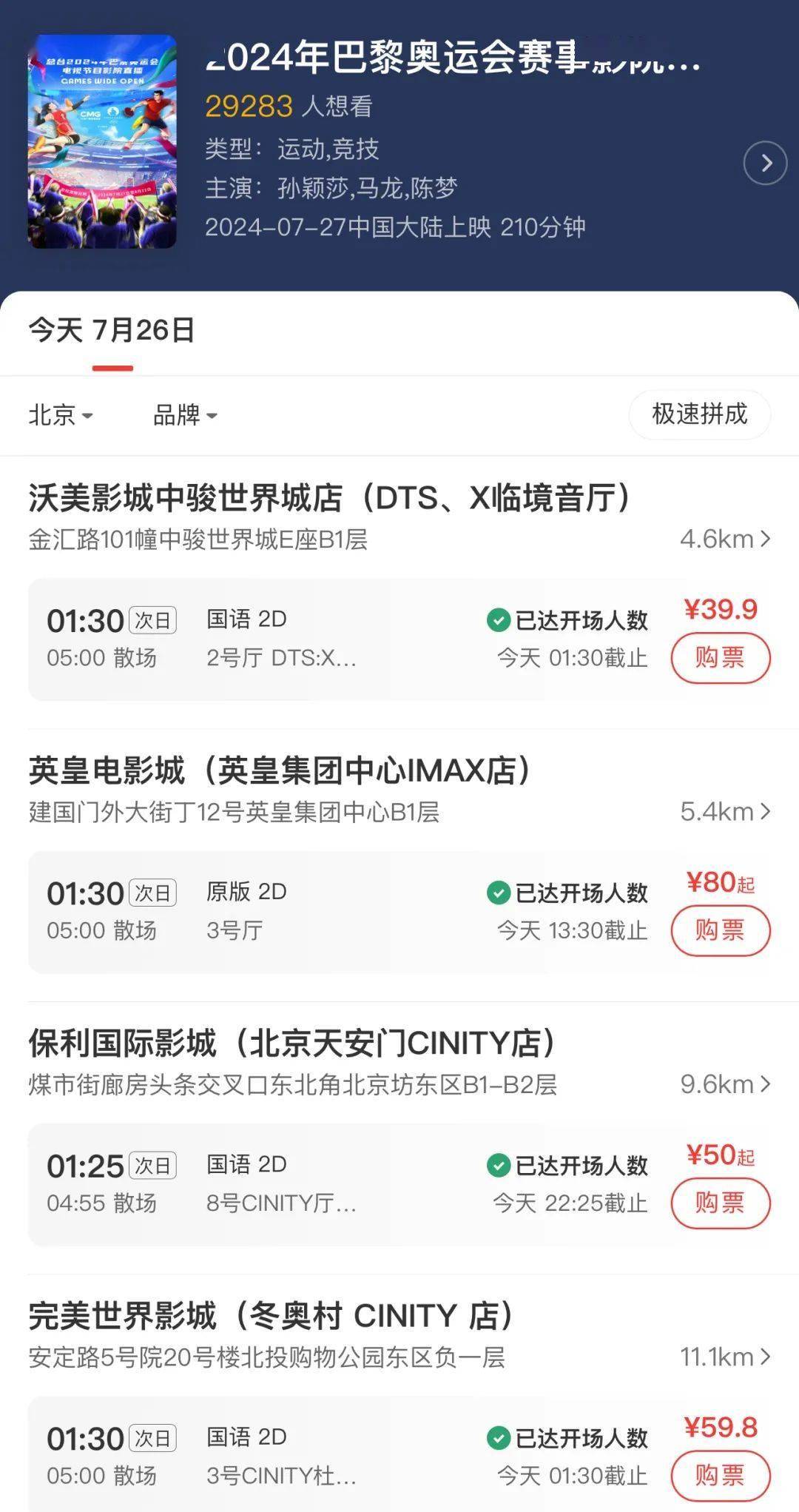799x1512 pixels.
Task: Buy the ¥80 ticket at 英皇电影城
Action: point(720,930)
